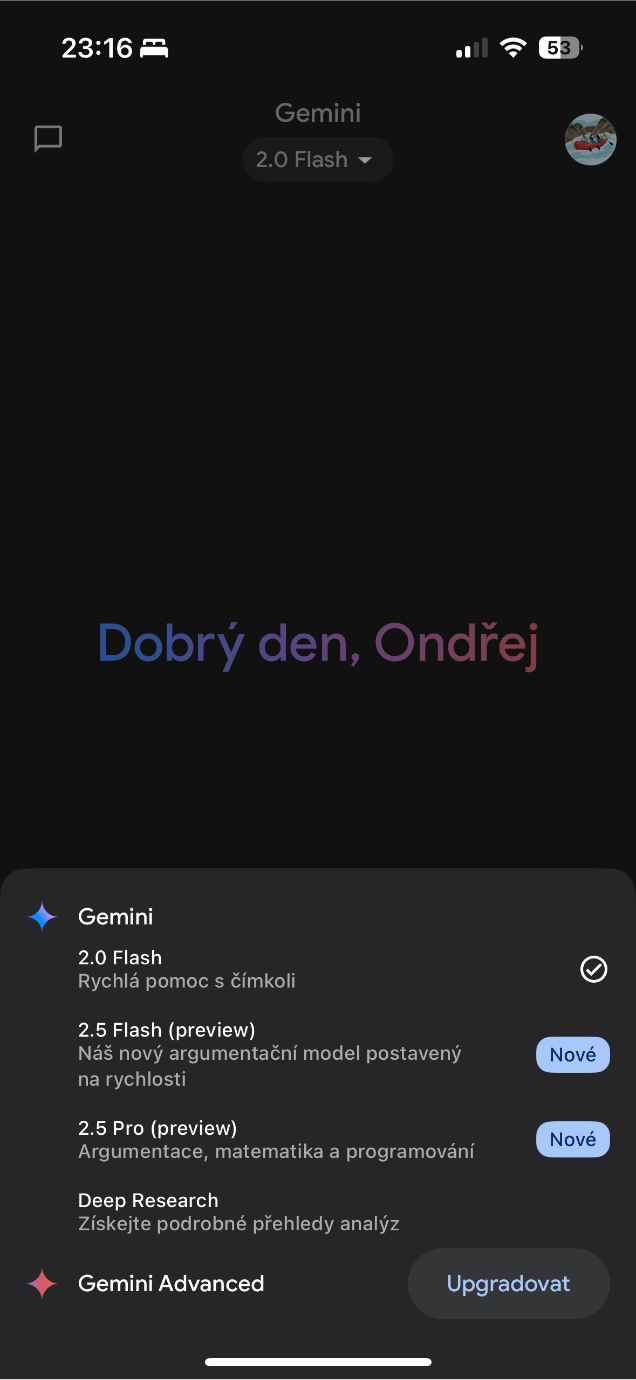Open the chat history icon
636x1380 pixels.
(48, 139)
